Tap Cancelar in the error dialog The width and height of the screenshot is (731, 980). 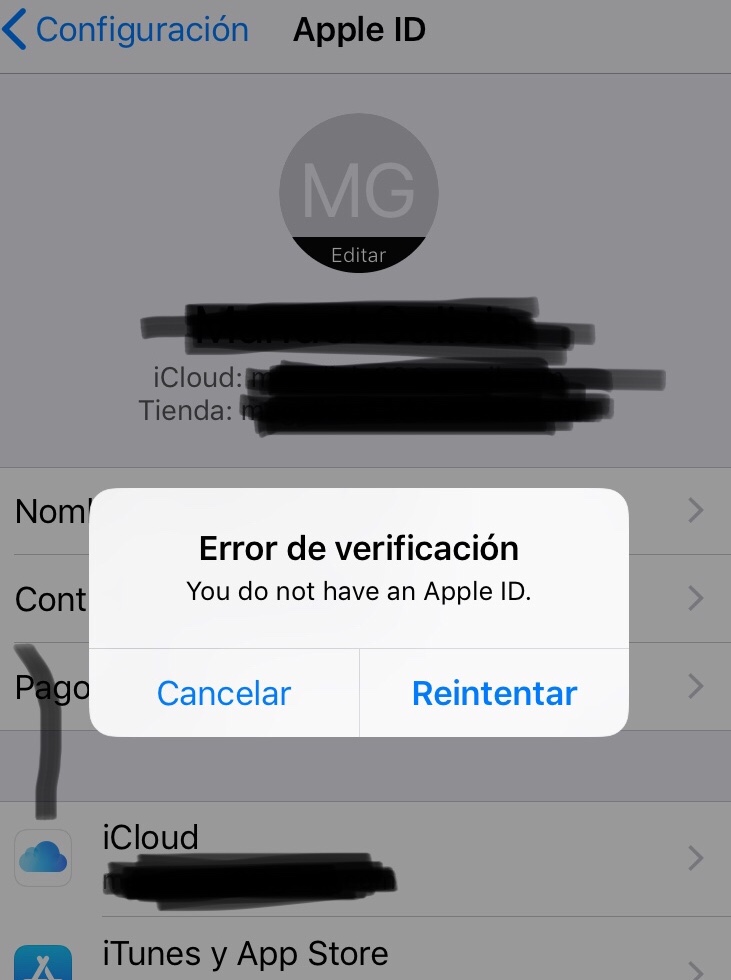(224, 693)
